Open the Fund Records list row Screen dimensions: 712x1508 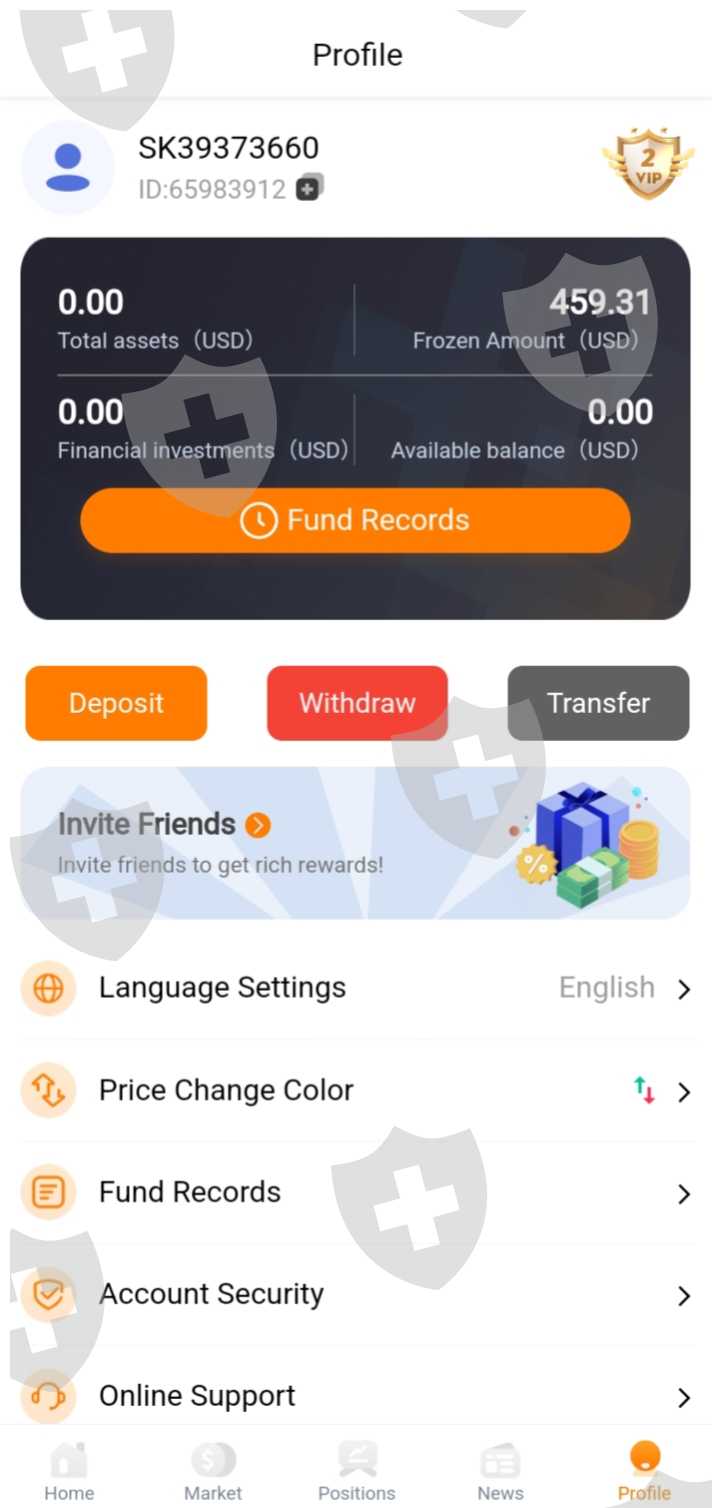click(x=356, y=1192)
